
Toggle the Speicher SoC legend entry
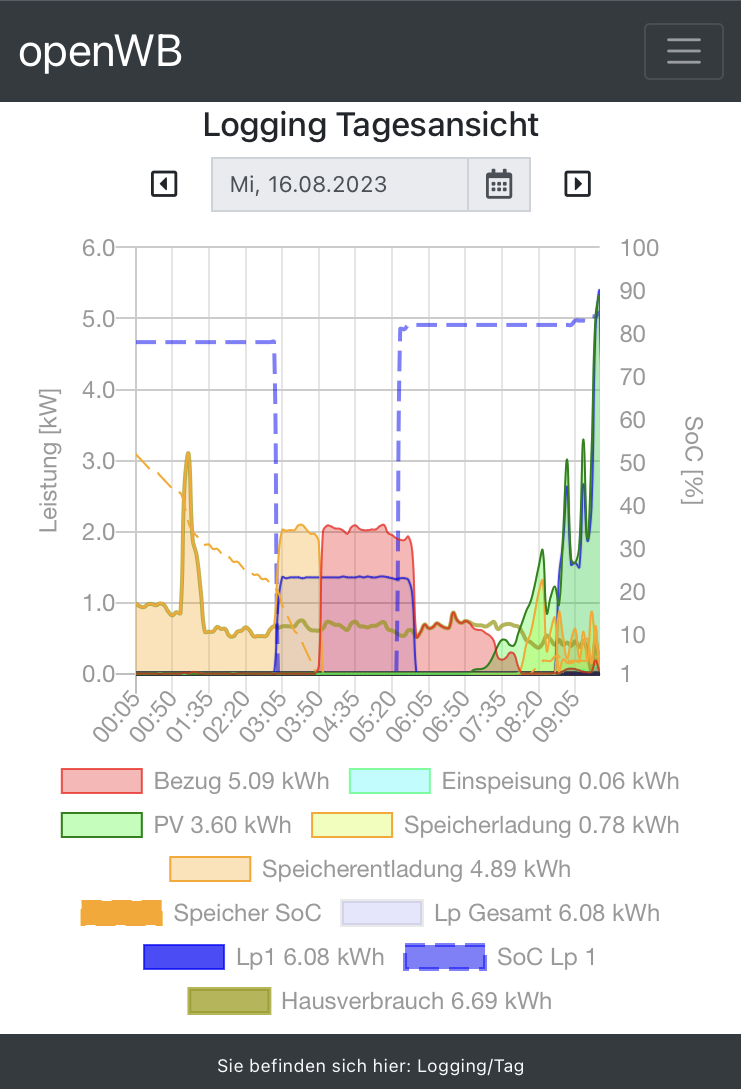(x=201, y=913)
